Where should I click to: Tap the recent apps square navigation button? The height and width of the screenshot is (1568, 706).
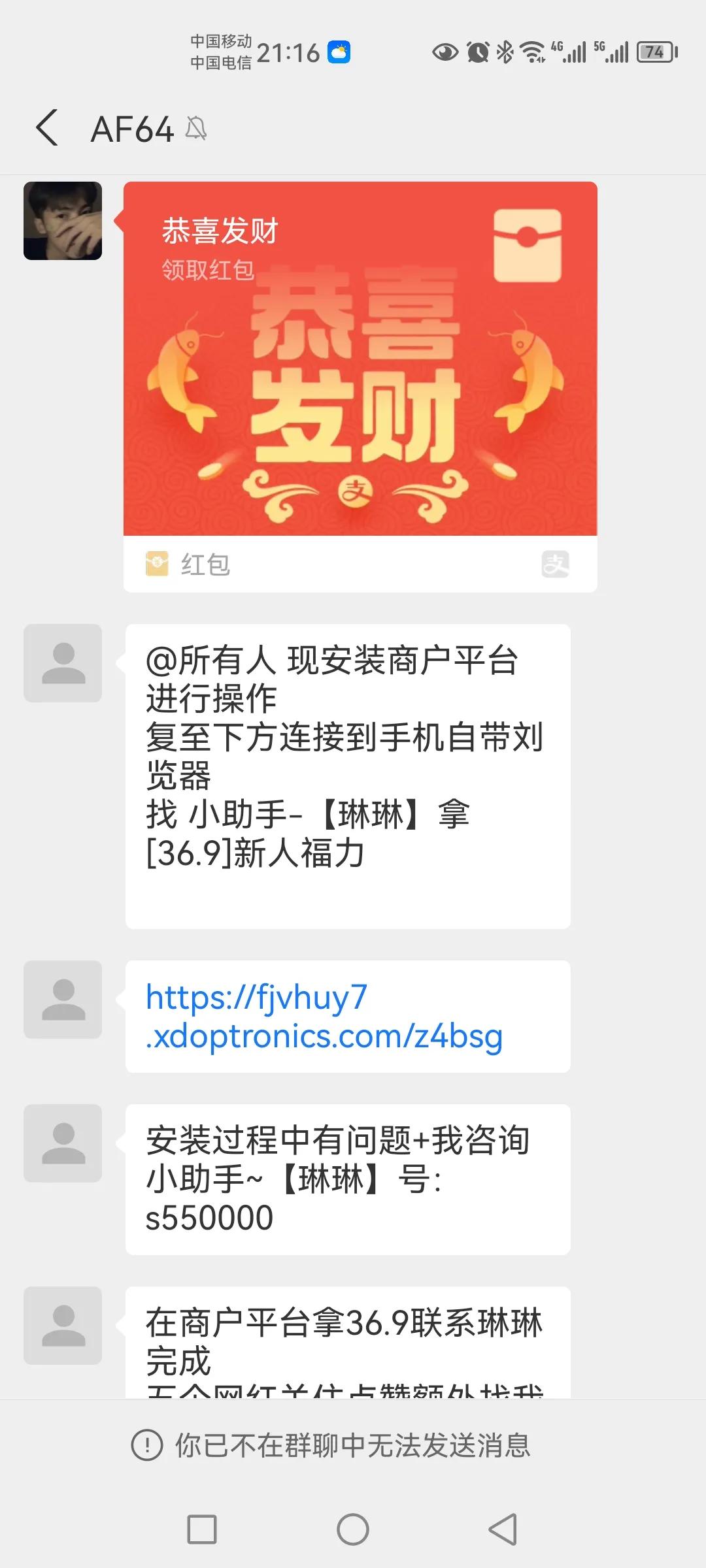coord(203,1527)
